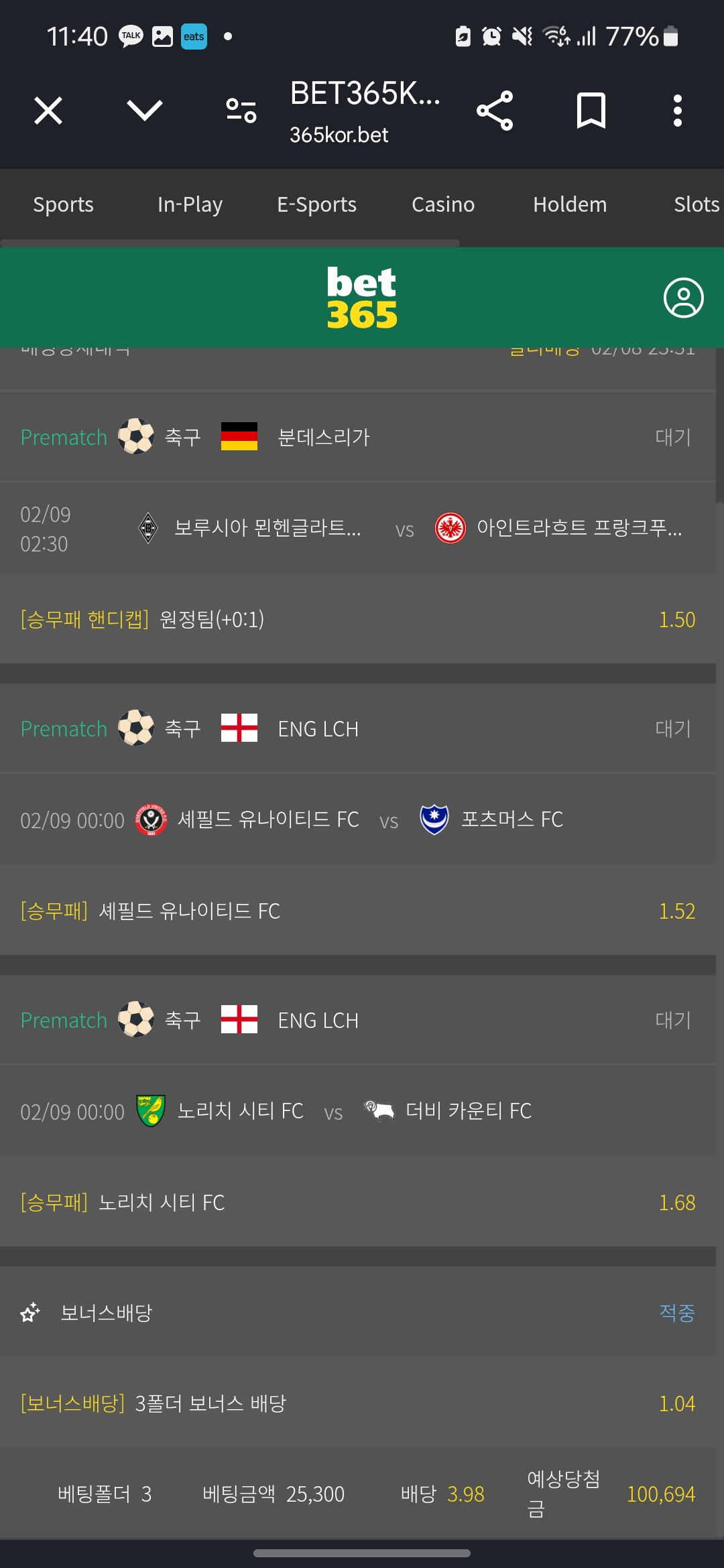The image size is (724, 1568).
Task: Switch to Holdem
Action: coord(570,204)
